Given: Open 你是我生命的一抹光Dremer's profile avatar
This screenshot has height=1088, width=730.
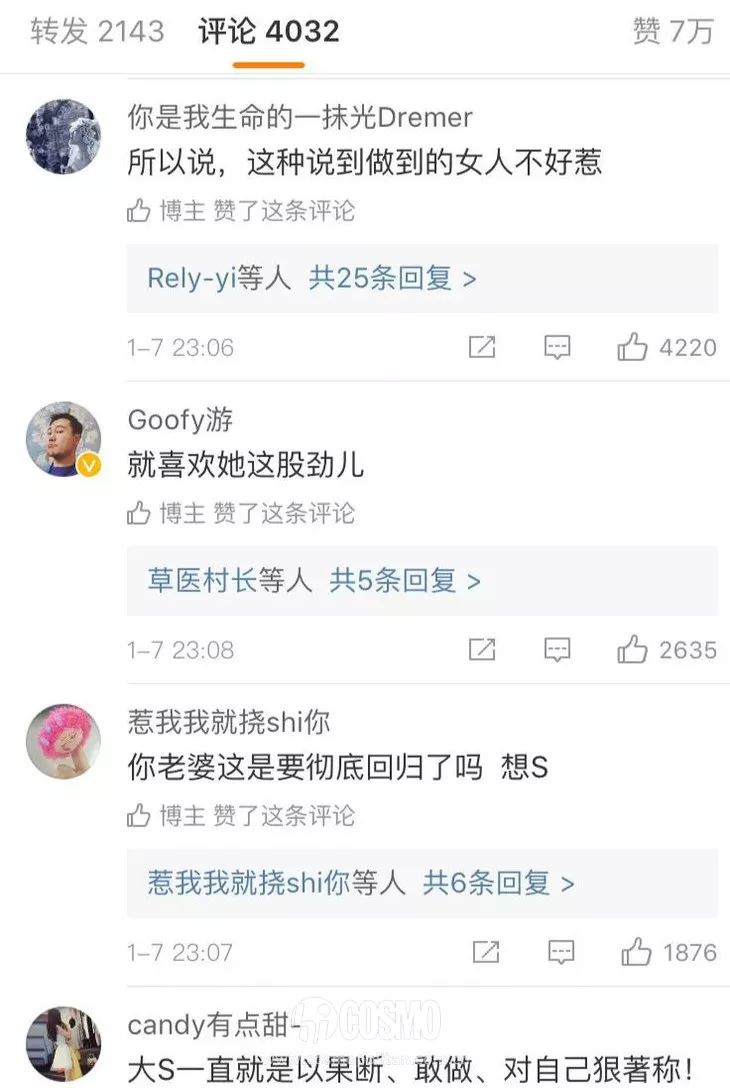Looking at the screenshot, I should tap(62, 136).
